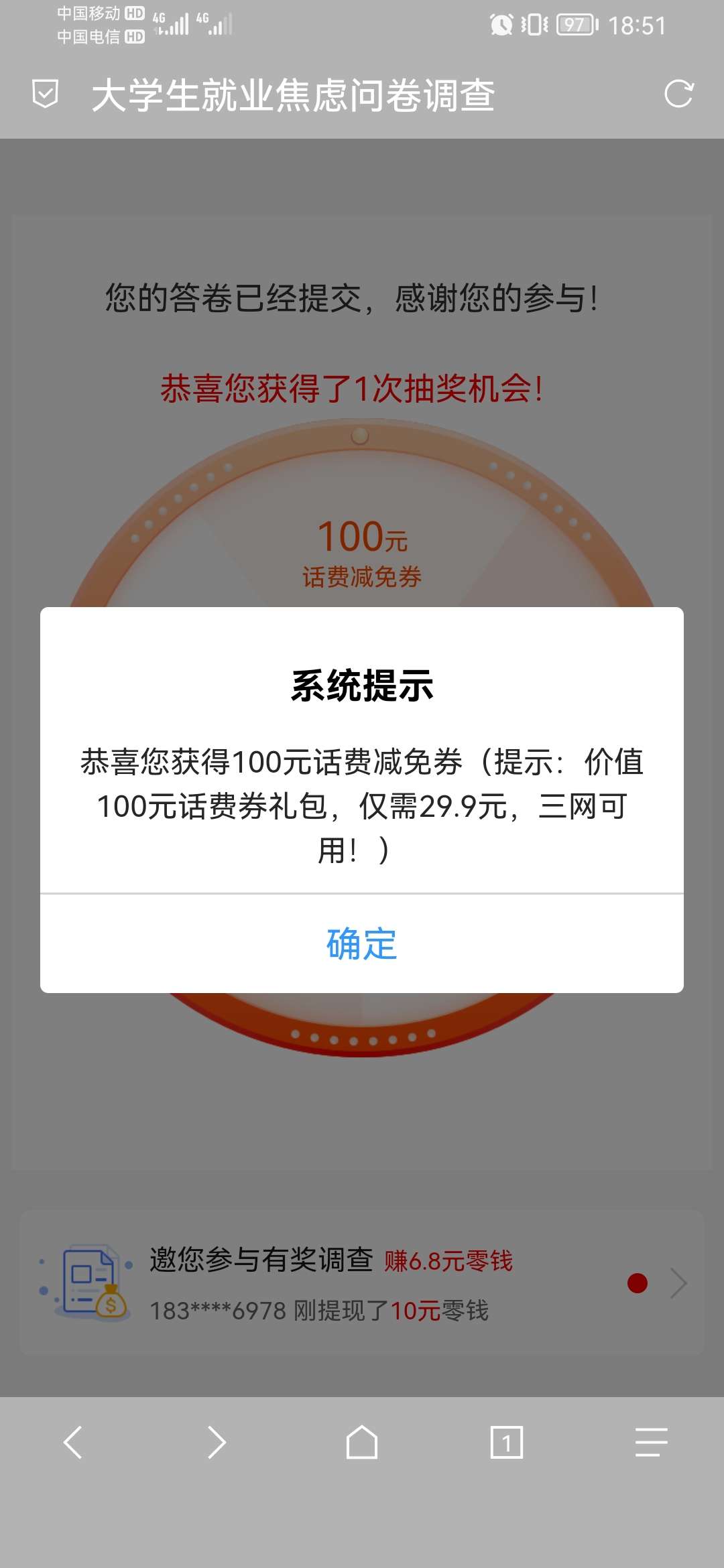Reload the page with the refresh icon
Screen dimensions: 724x1568
pos(678,94)
